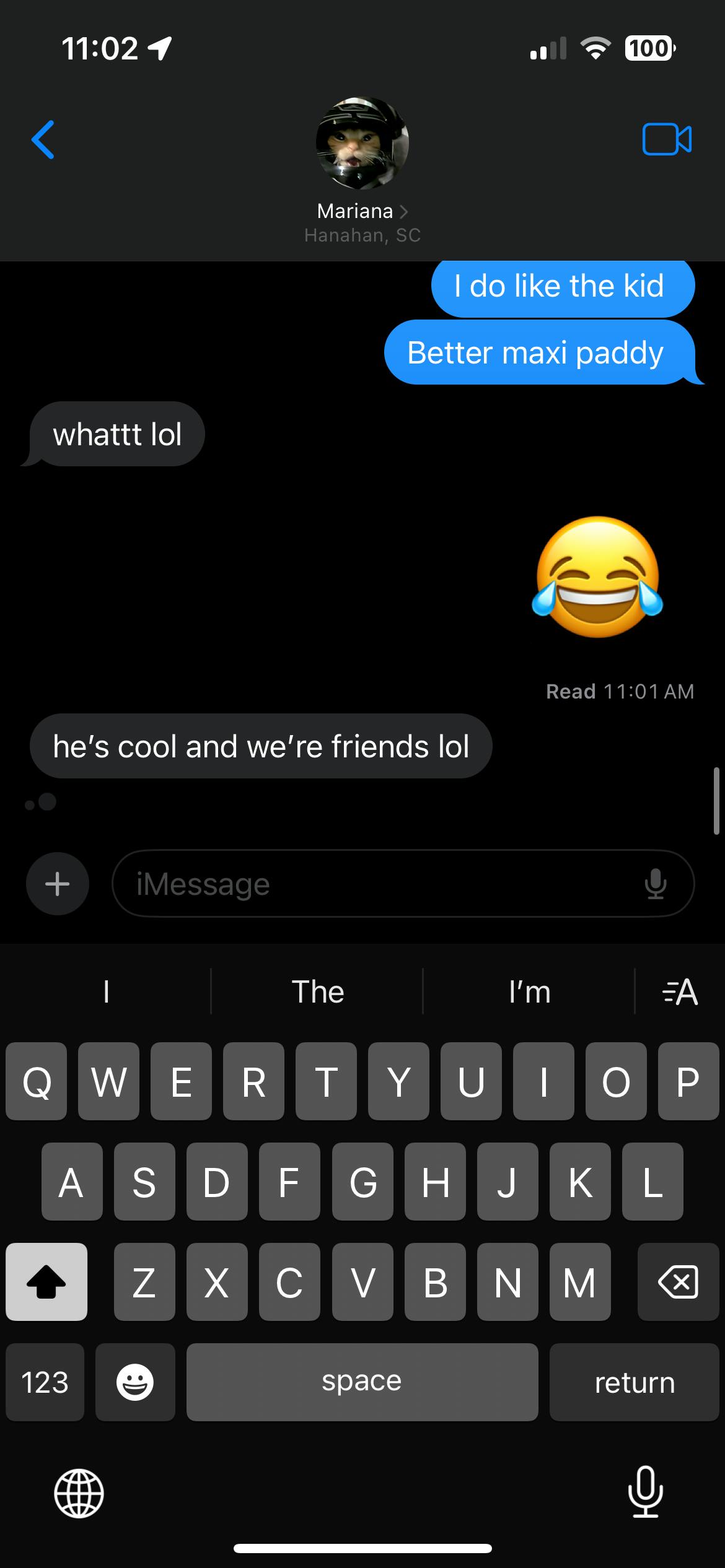This screenshot has height=1568, width=725.
Task: Switch keyboard language with the globe
Action: point(79,1493)
